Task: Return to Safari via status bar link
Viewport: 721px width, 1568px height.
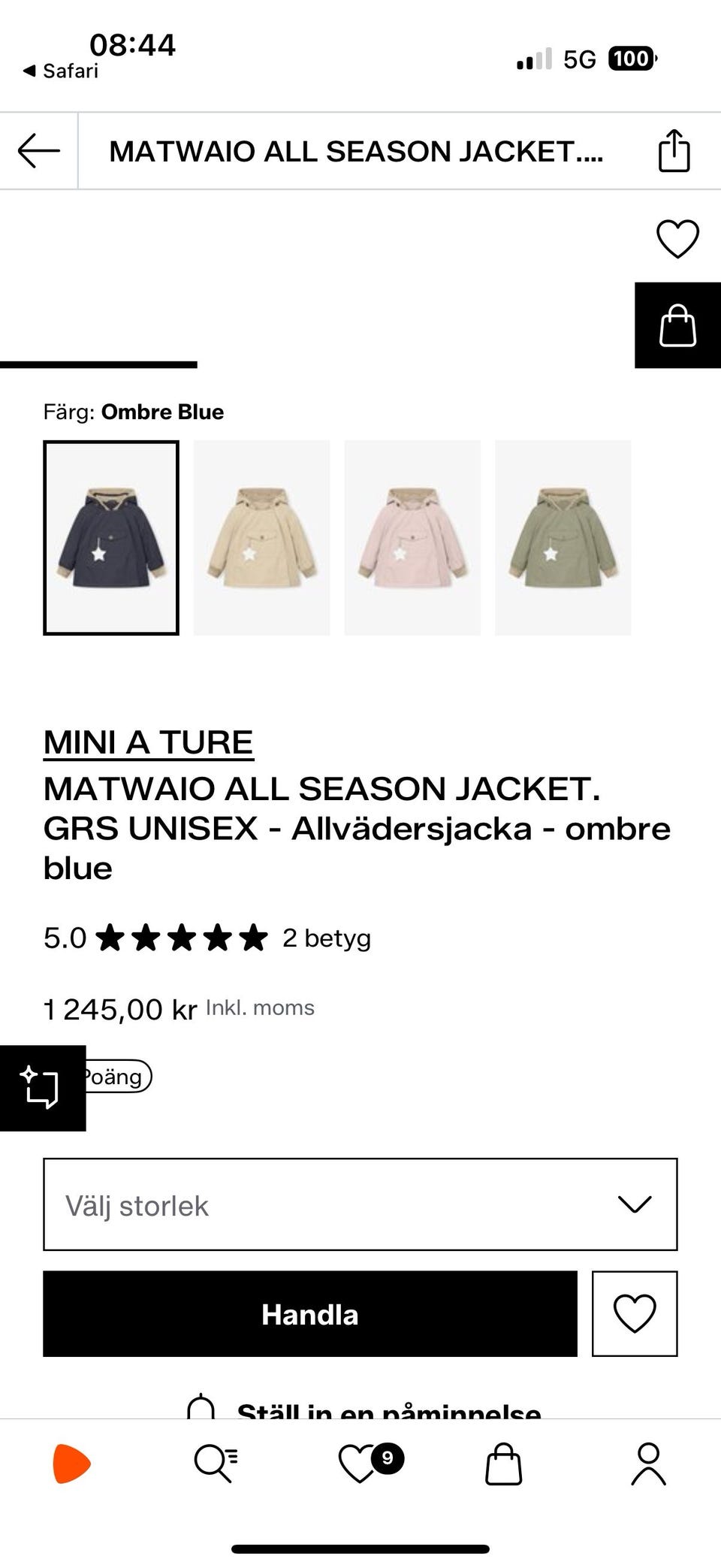Action: pos(61,71)
